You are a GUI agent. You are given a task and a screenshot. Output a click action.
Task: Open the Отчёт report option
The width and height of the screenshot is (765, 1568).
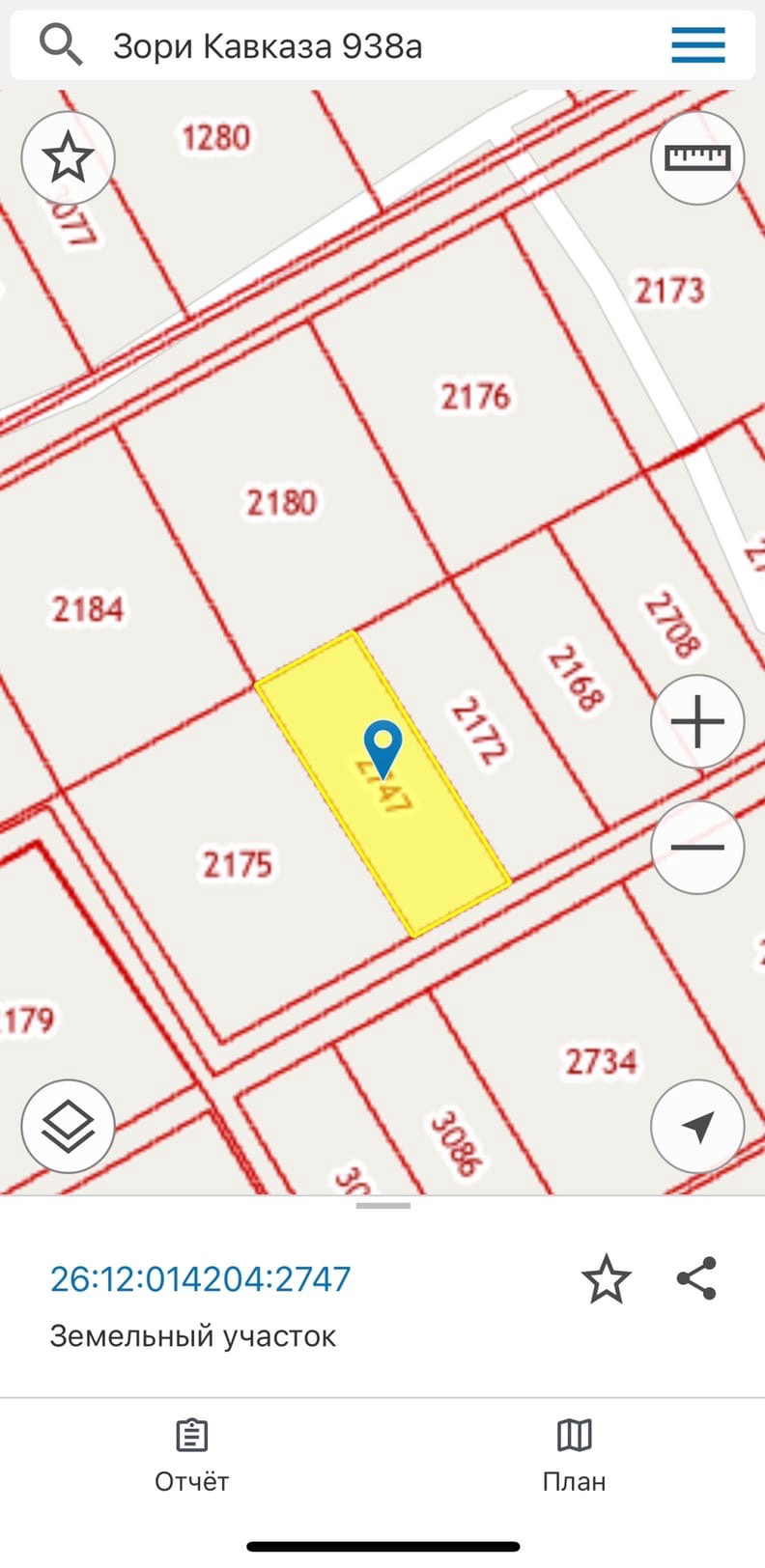191,1456
